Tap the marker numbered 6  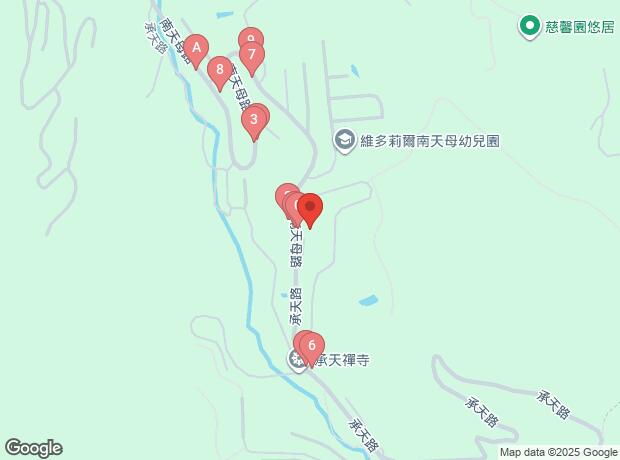pyautogui.click(x=312, y=347)
